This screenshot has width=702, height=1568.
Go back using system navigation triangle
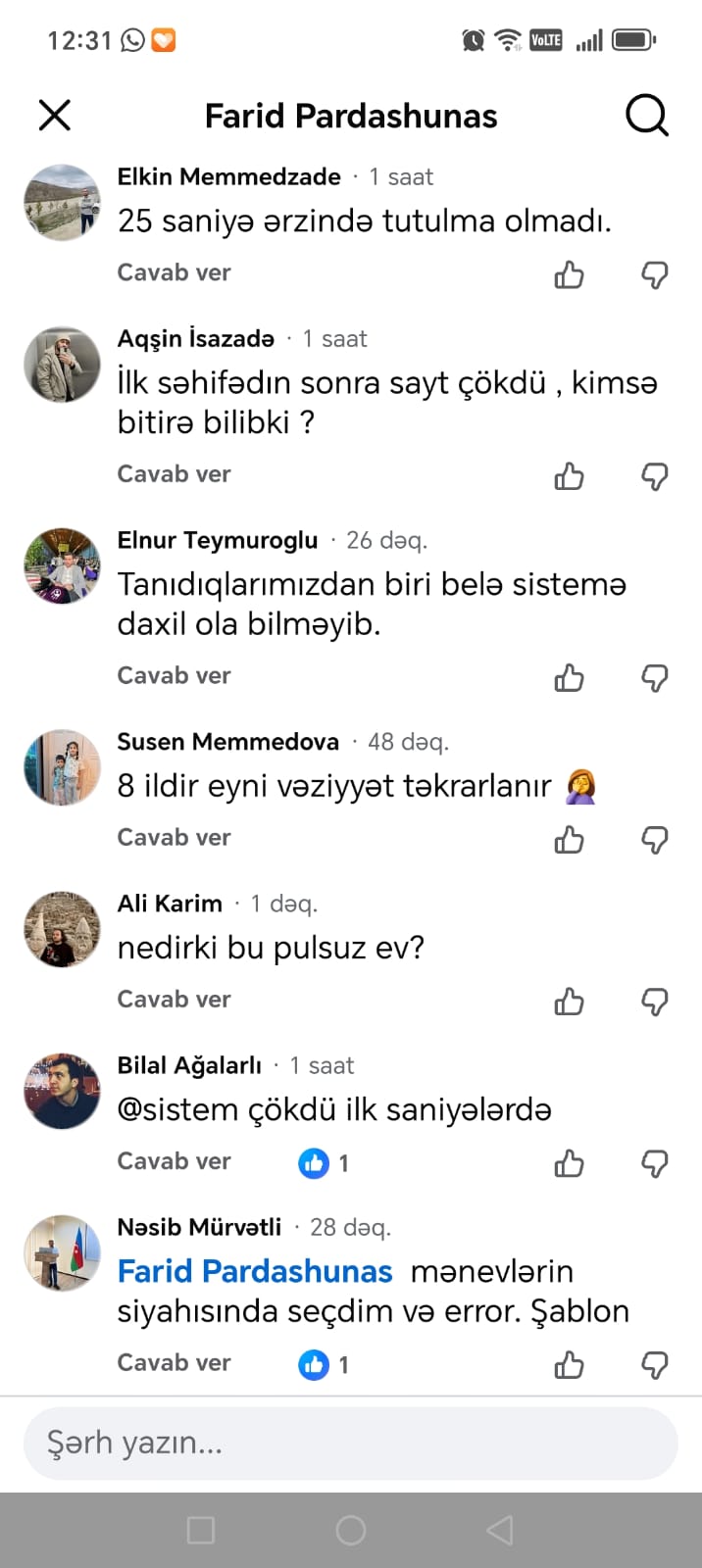(x=500, y=1530)
